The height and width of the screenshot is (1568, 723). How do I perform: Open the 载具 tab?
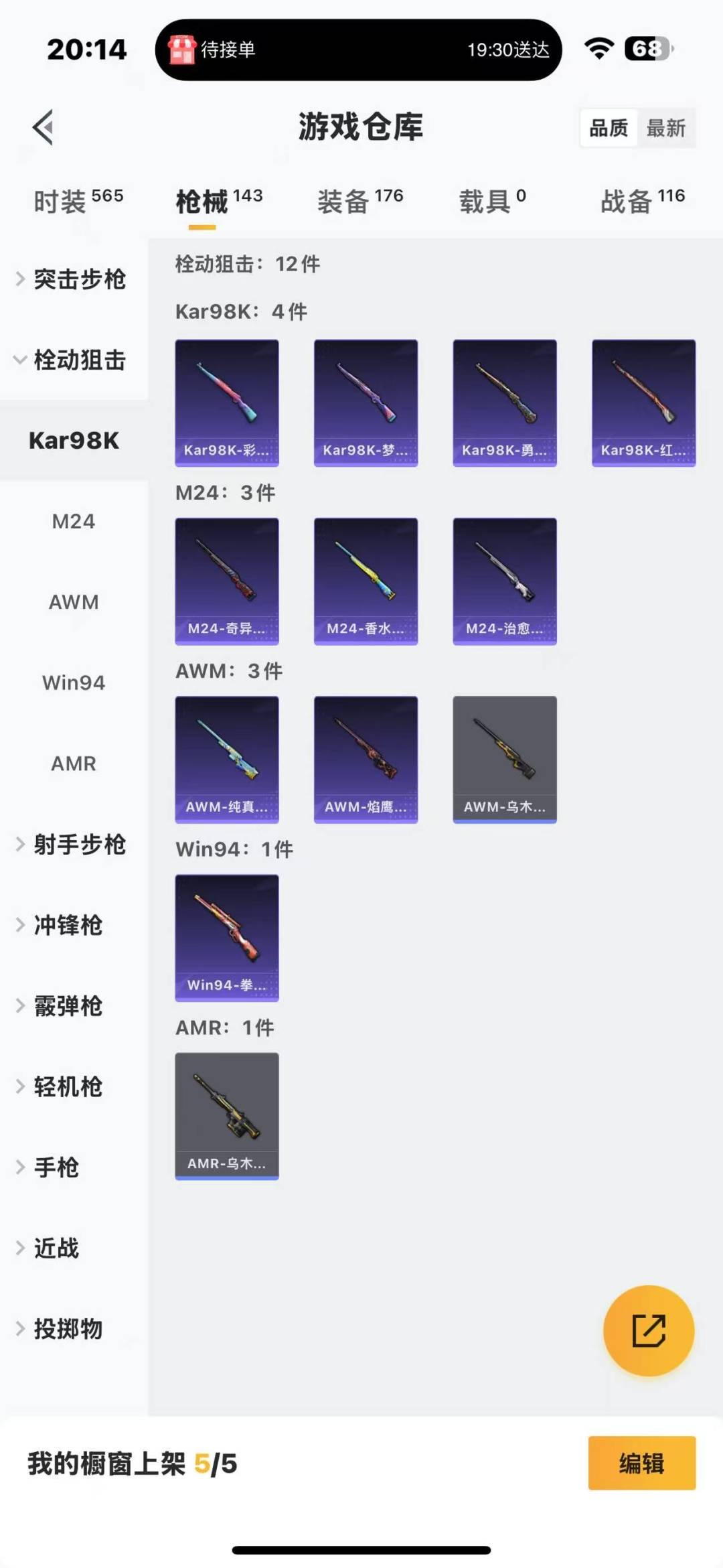(492, 200)
